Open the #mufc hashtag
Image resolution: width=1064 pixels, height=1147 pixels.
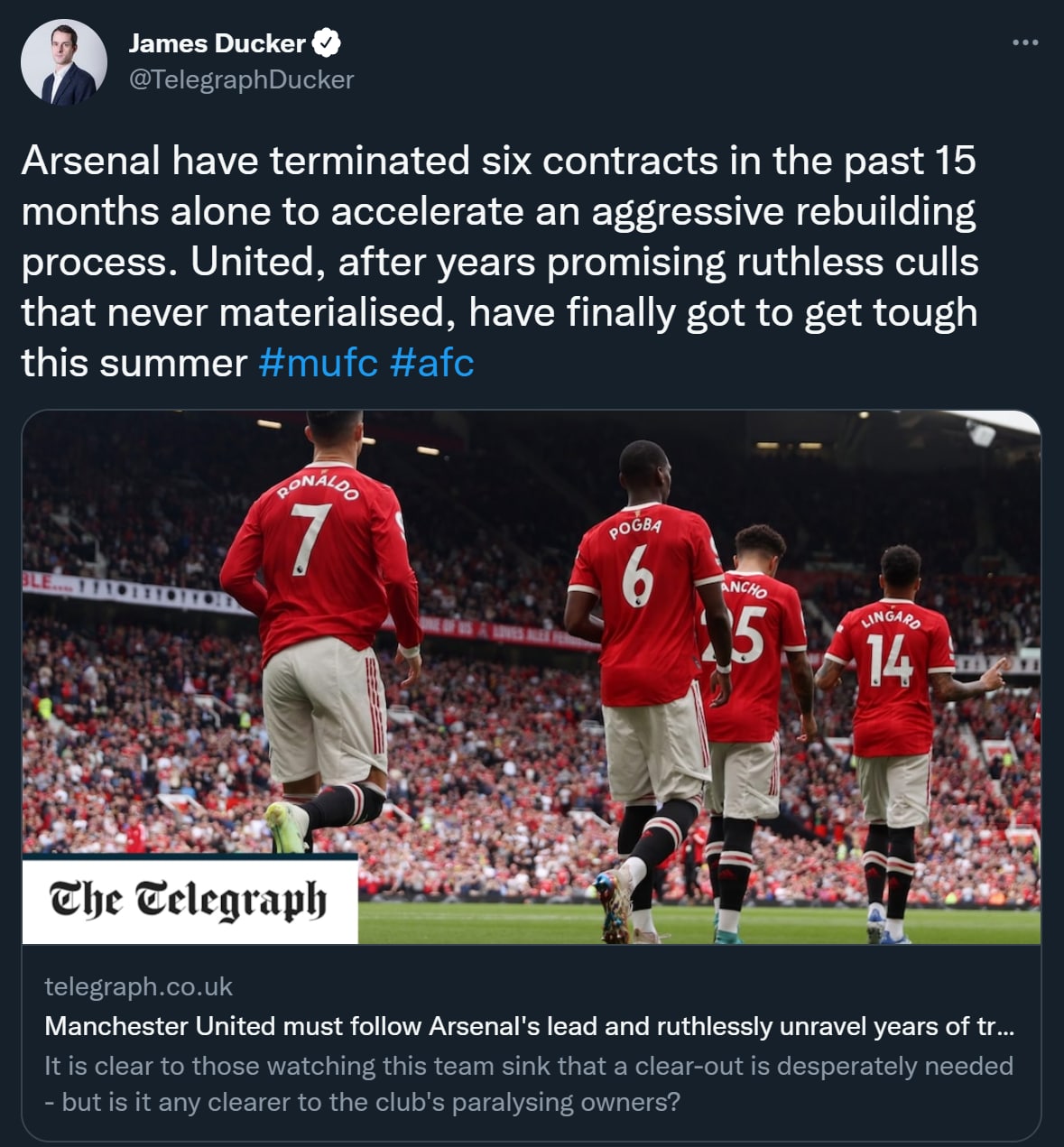tap(318, 363)
